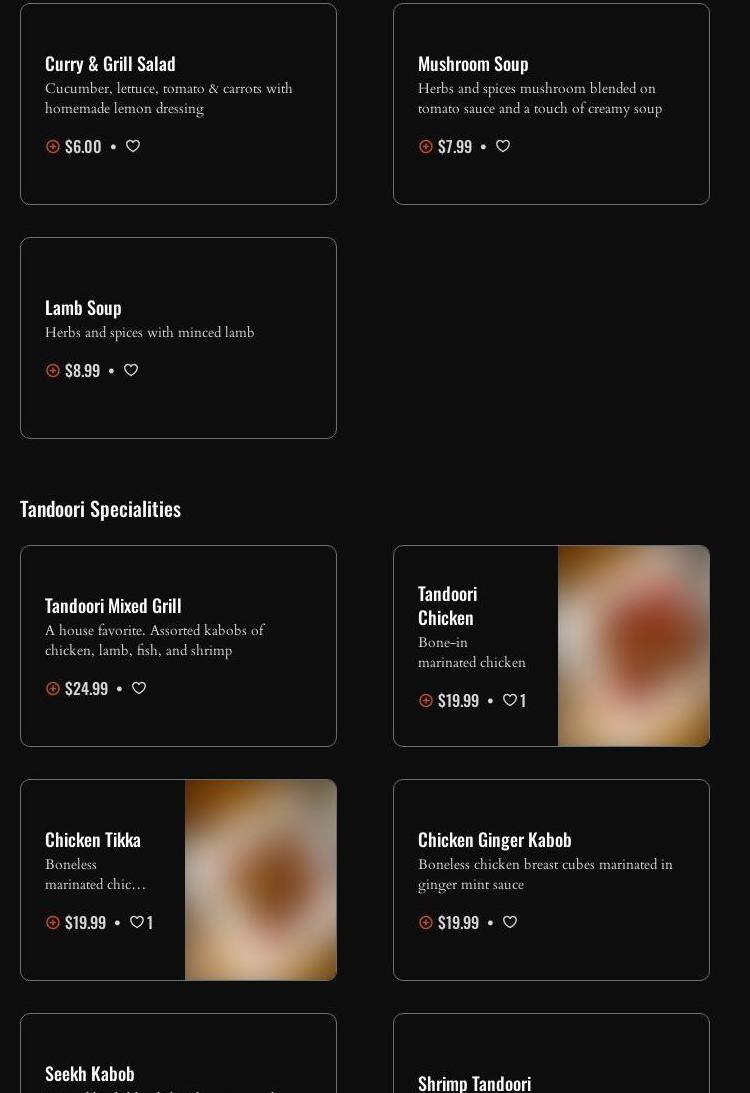This screenshot has width=750, height=1093.
Task: Add Tandoori Chicken to cart
Action: 426,700
